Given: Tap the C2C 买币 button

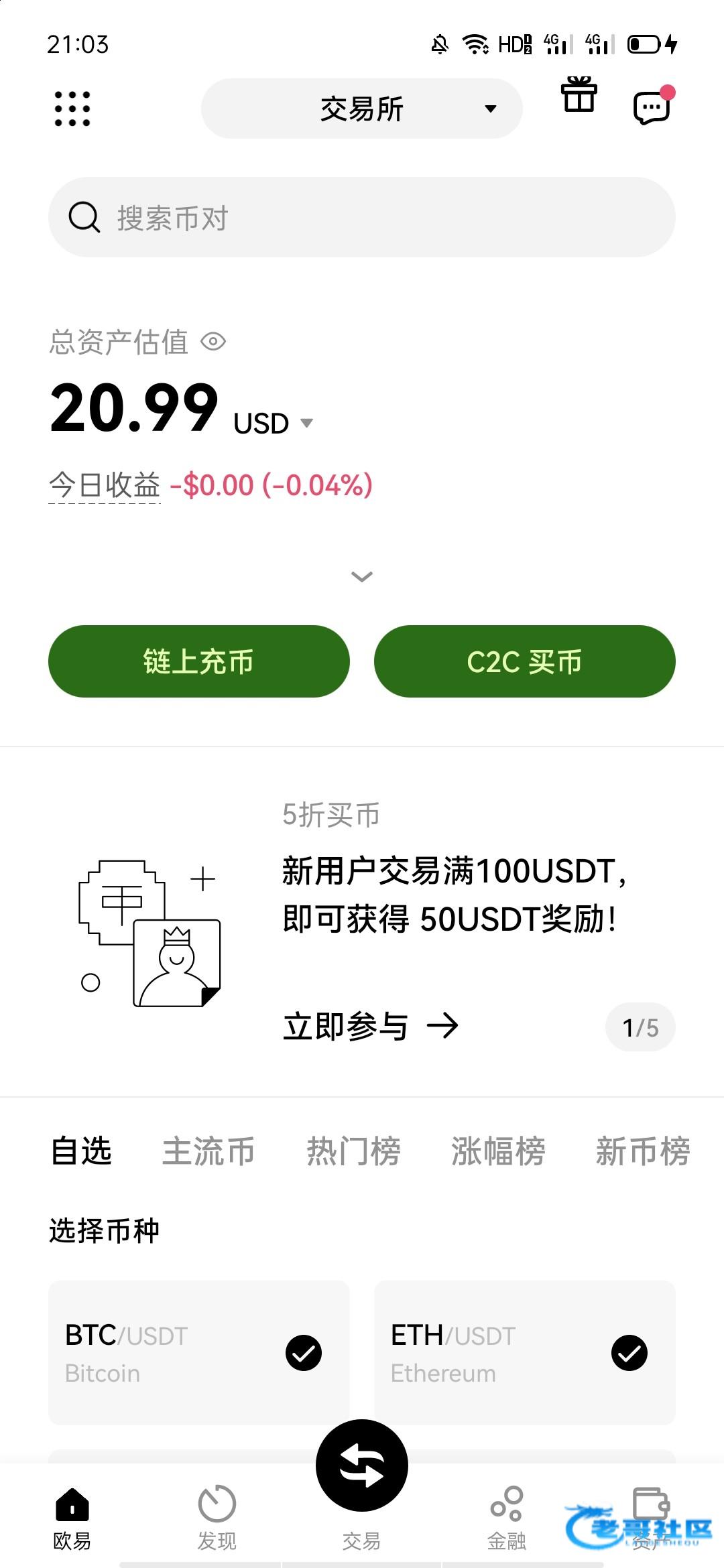Looking at the screenshot, I should tap(525, 661).
